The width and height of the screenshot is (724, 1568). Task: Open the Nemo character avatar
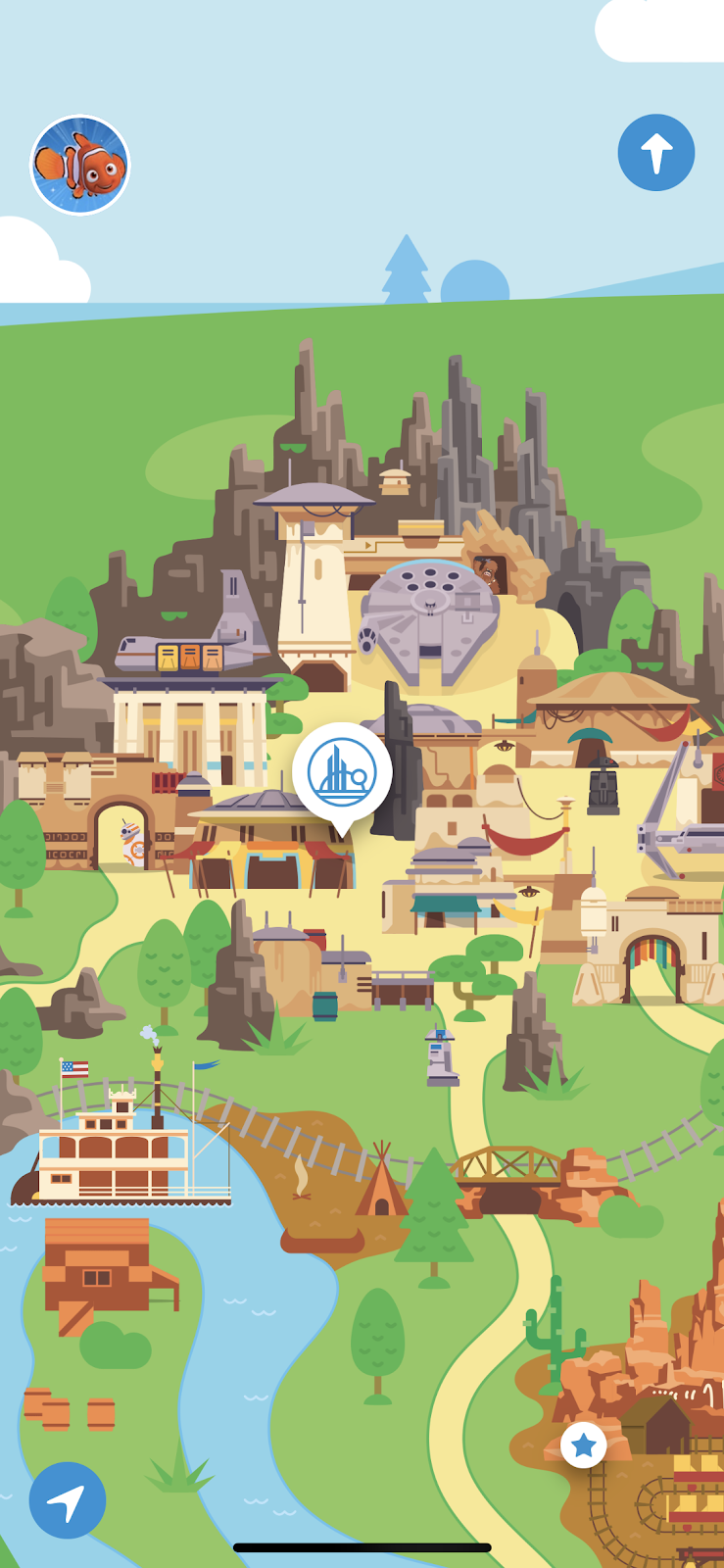pyautogui.click(x=80, y=165)
